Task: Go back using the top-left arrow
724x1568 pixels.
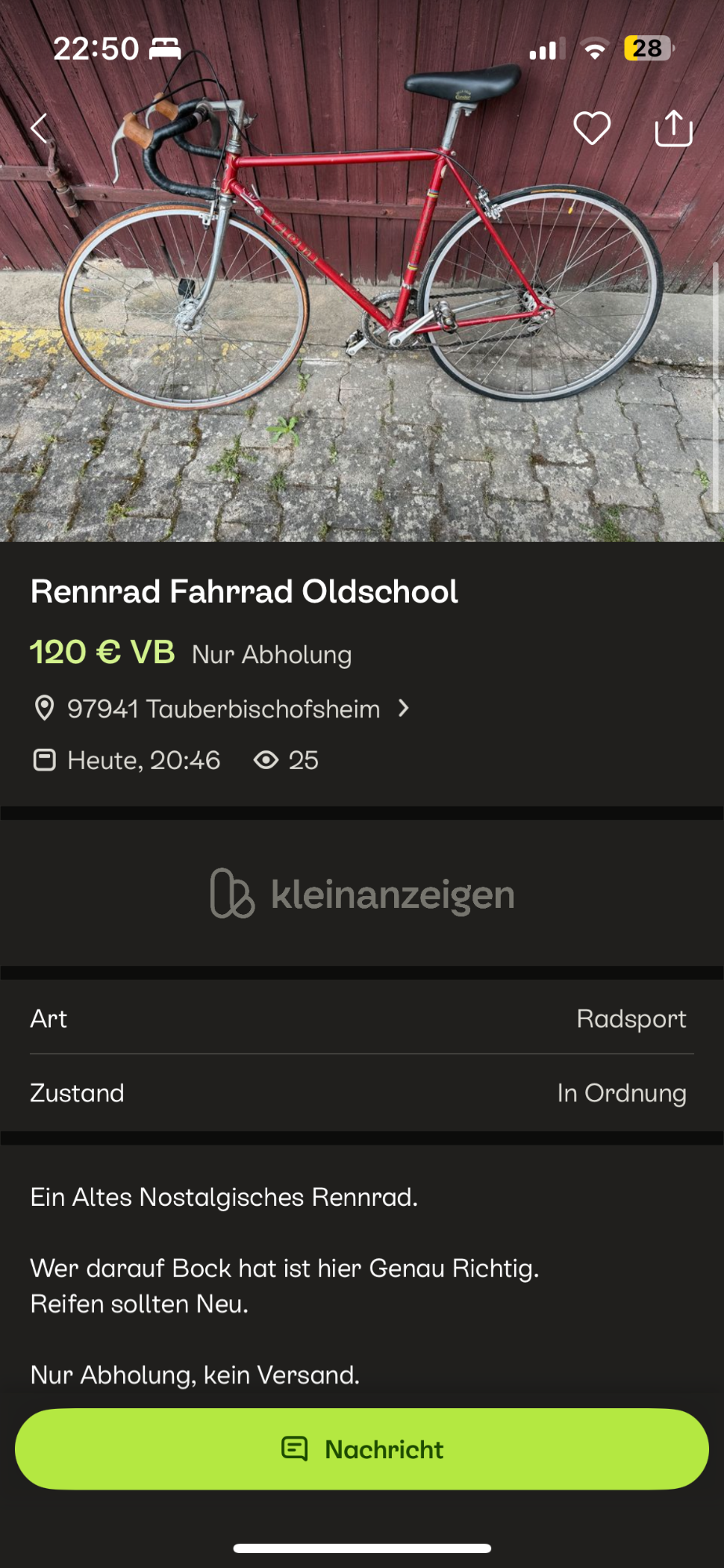Action: pos(39,128)
